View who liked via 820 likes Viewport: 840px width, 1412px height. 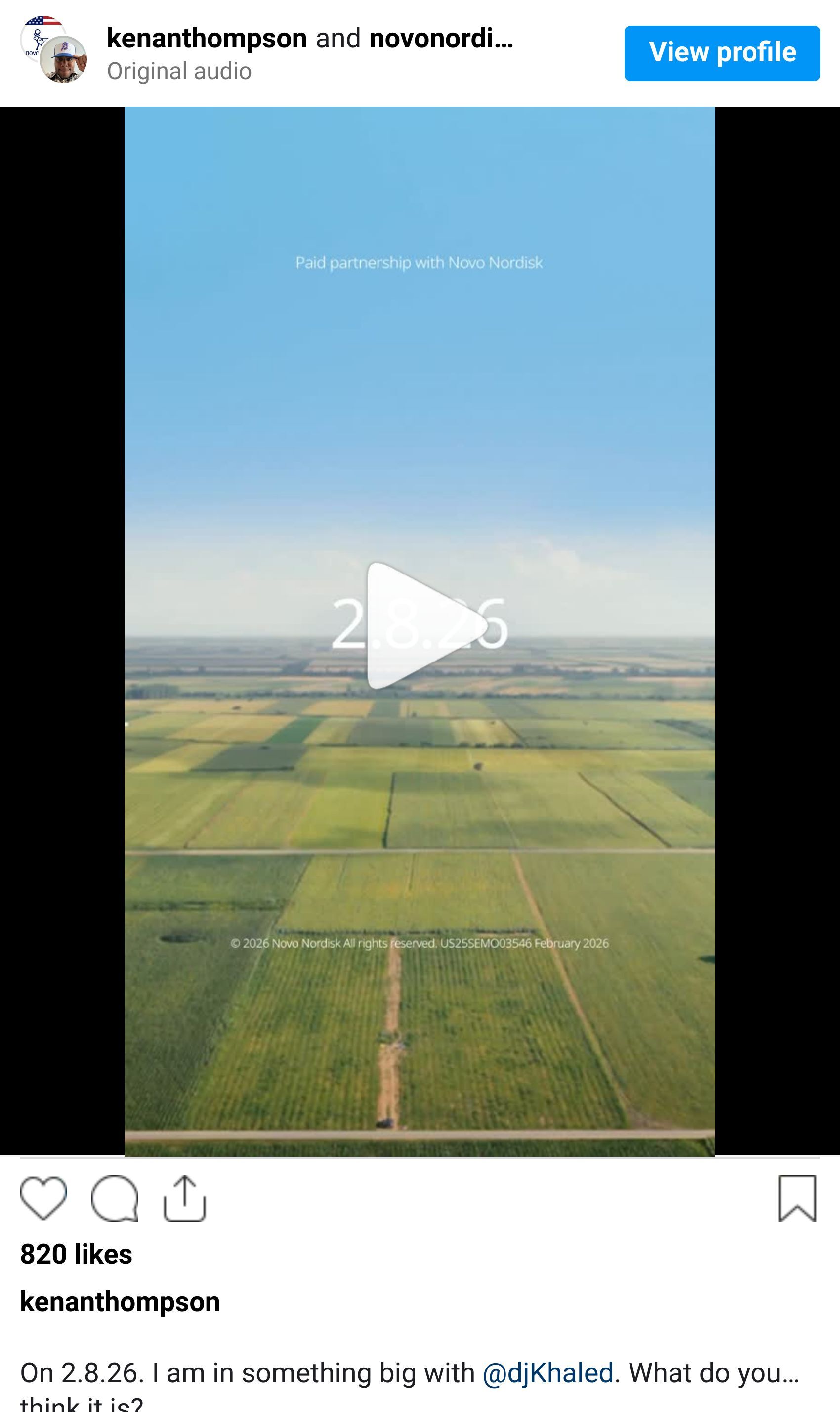pyautogui.click(x=76, y=1254)
